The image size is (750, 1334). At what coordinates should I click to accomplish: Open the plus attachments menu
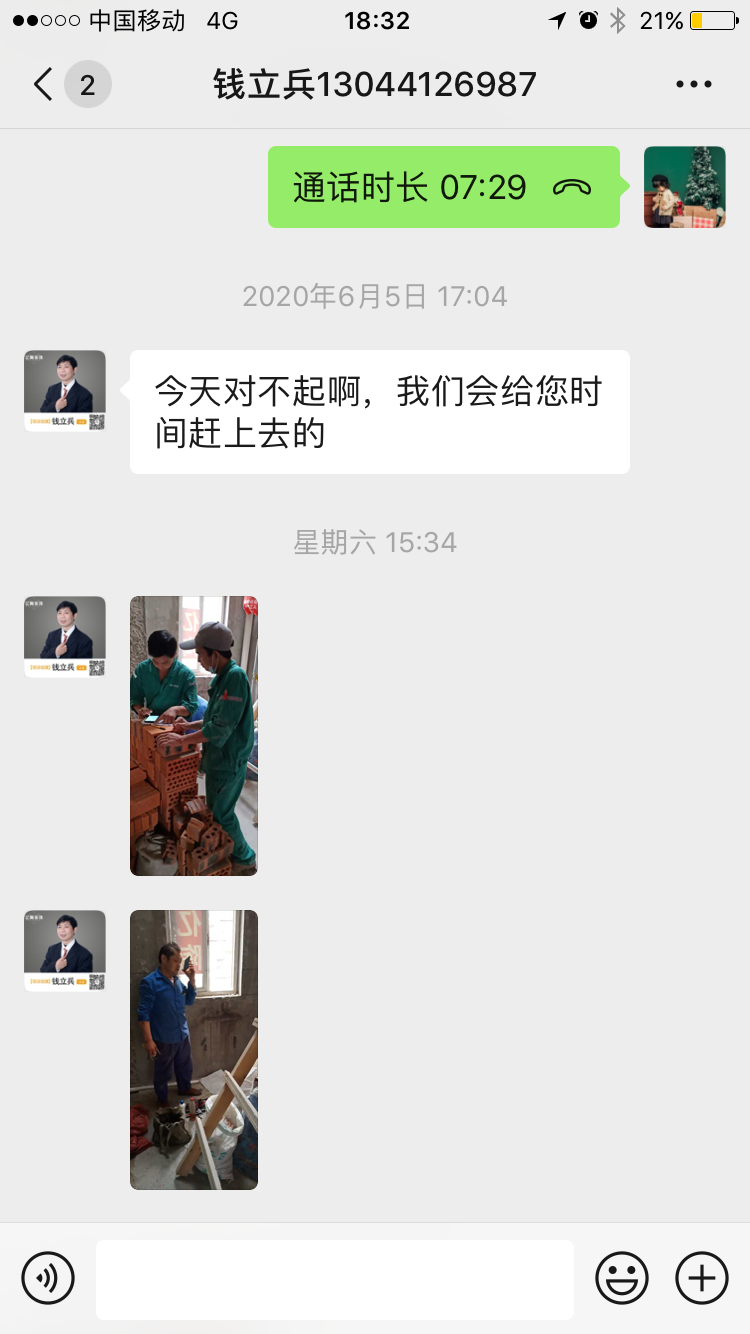(x=702, y=1278)
